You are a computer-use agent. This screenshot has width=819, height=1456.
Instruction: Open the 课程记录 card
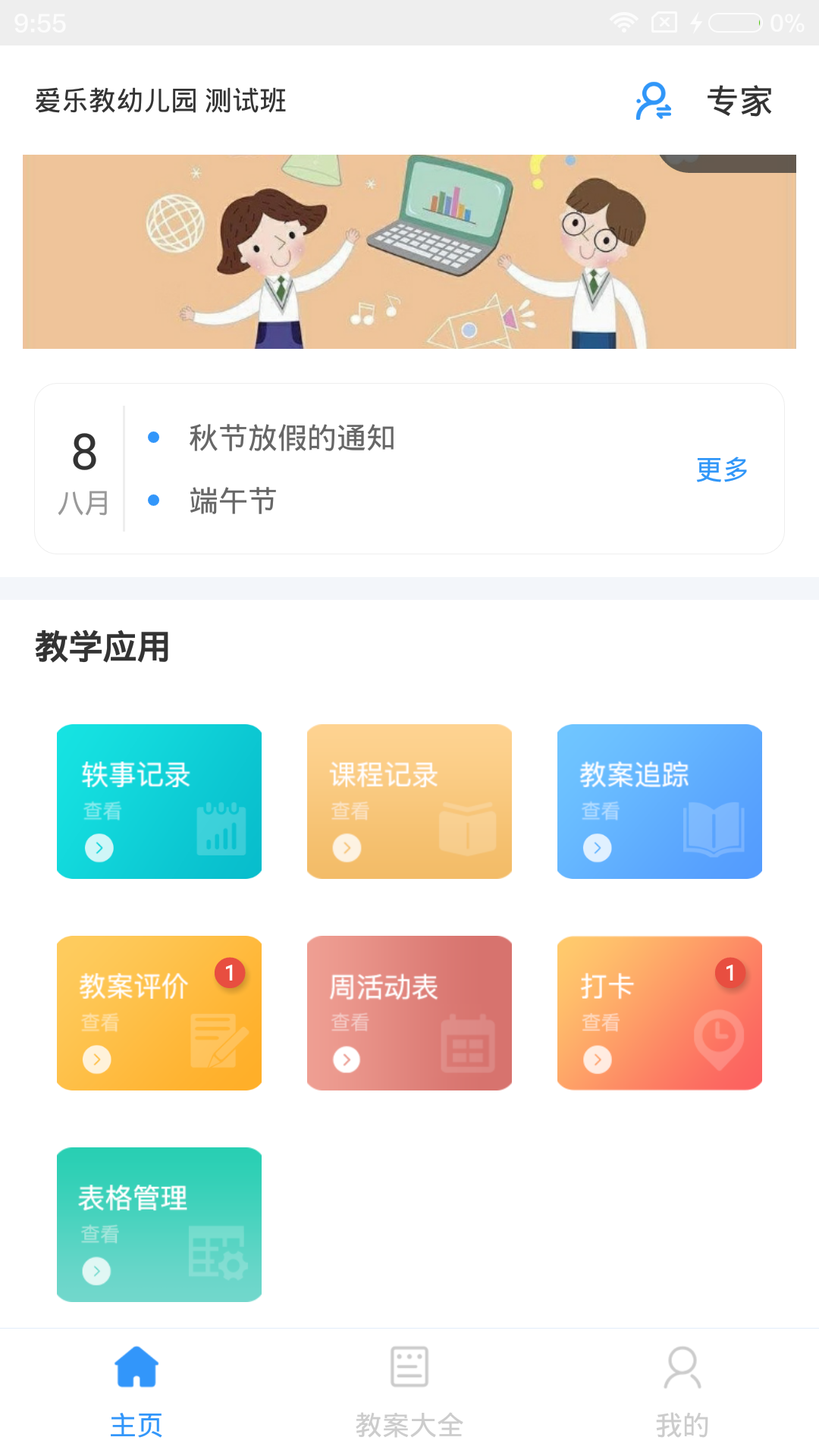409,802
